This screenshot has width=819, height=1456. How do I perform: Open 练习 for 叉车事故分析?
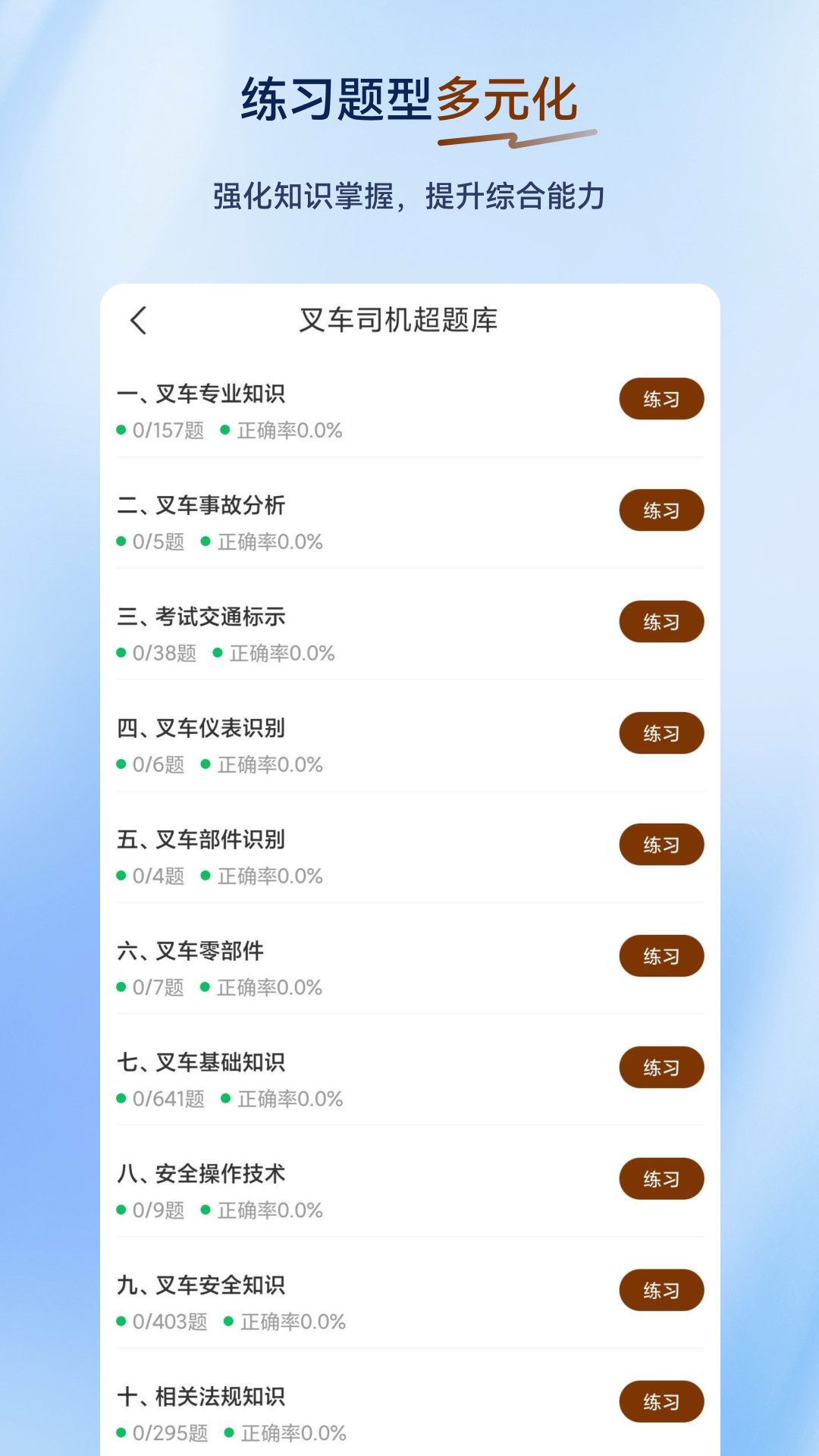pyautogui.click(x=661, y=510)
